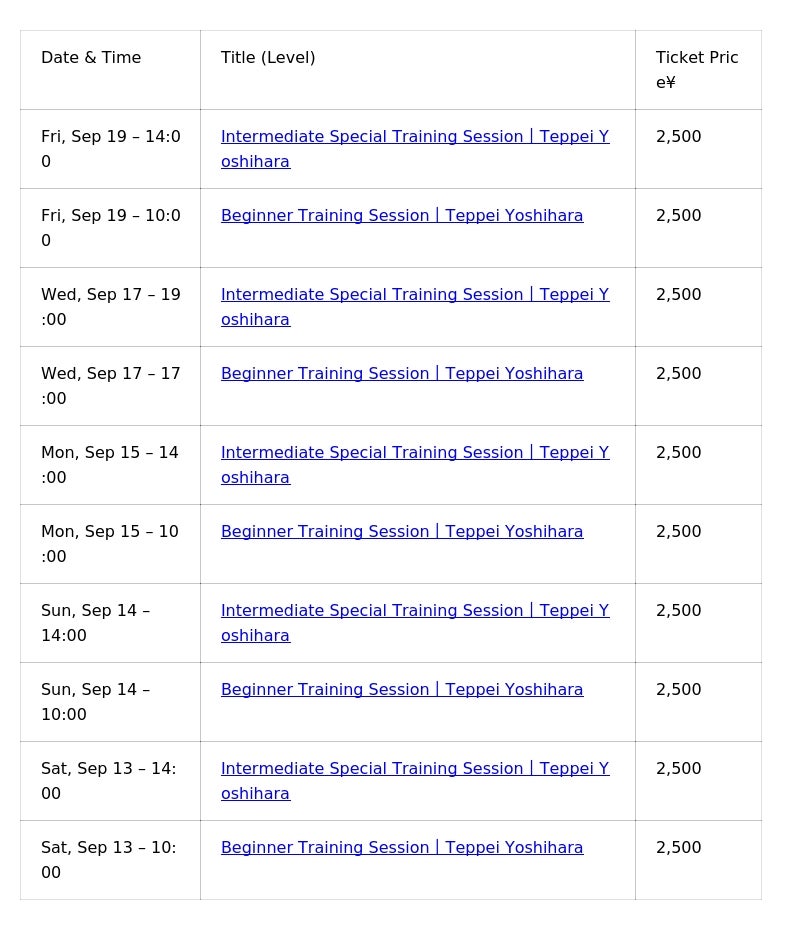
Task: View Beginner session link for Mon, Sep 15 10:00
Action: (402, 532)
